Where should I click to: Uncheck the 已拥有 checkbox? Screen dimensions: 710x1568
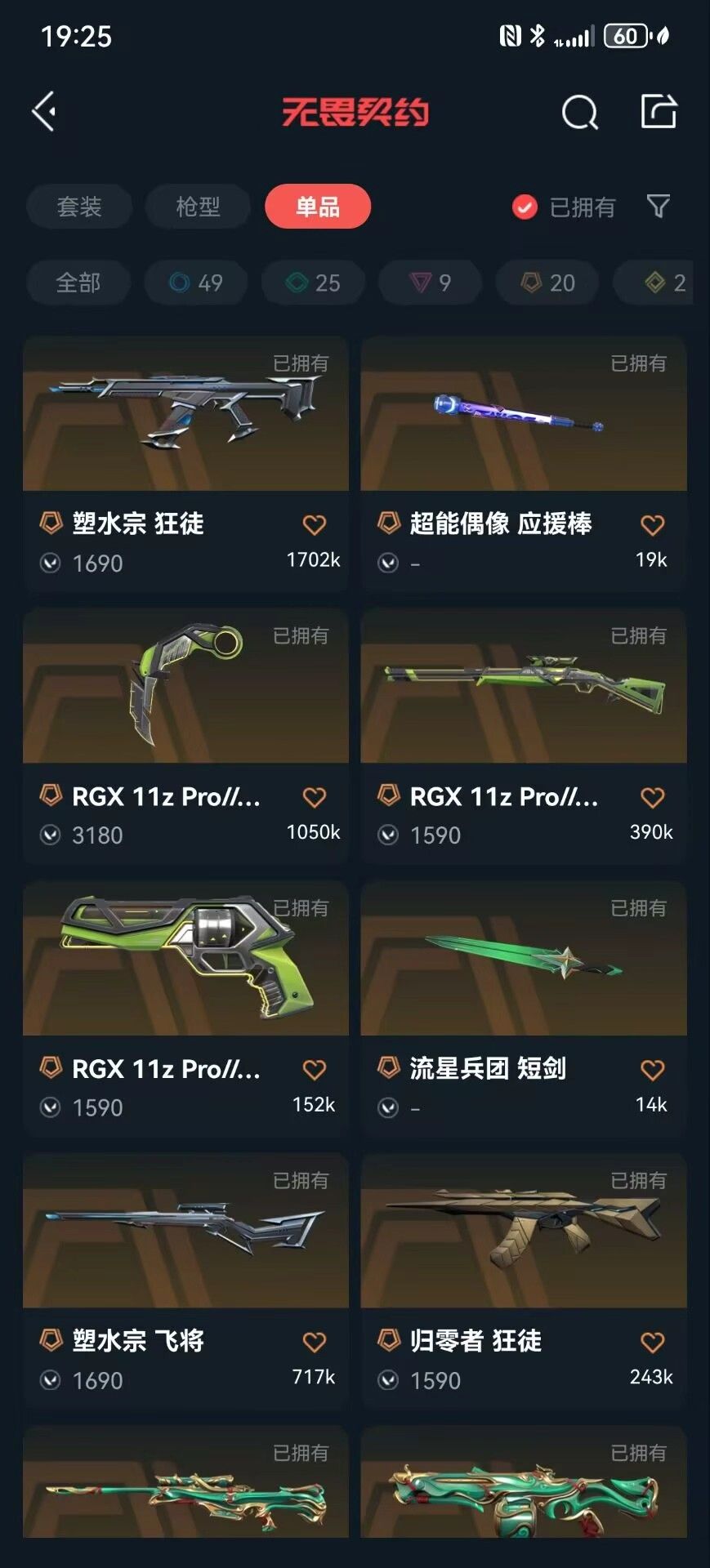click(525, 207)
